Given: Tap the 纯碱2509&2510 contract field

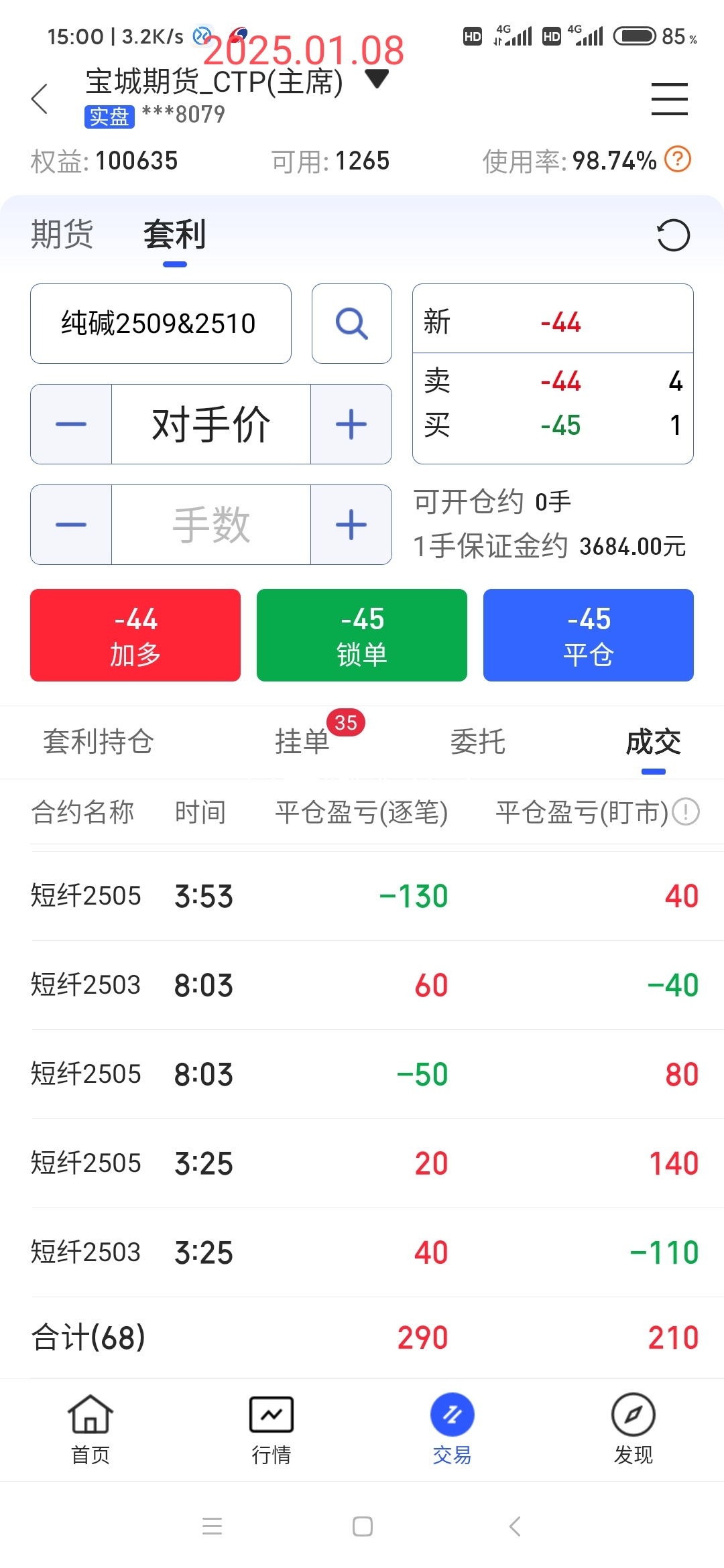Looking at the screenshot, I should tap(161, 324).
